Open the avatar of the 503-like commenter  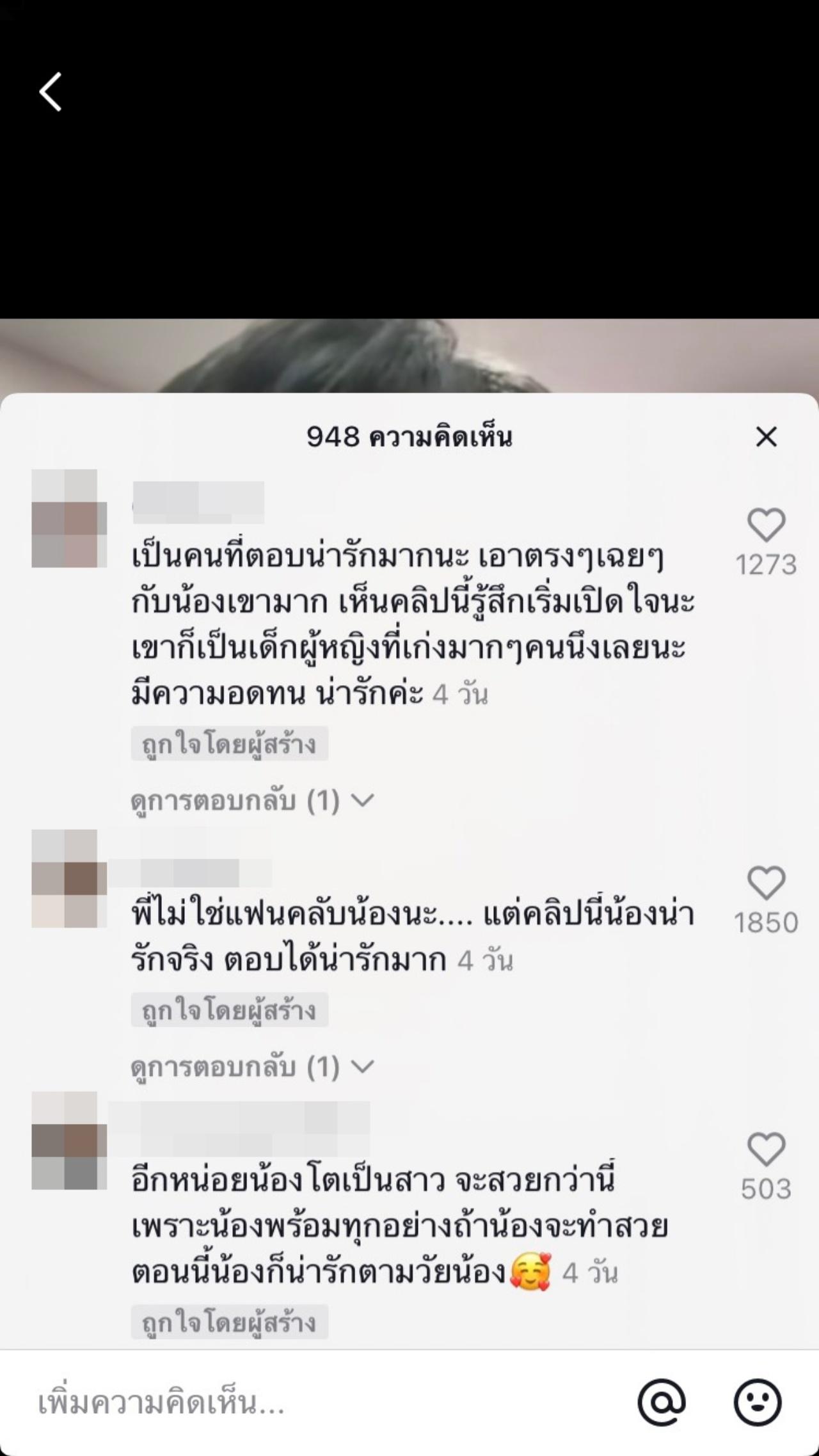[x=69, y=1141]
